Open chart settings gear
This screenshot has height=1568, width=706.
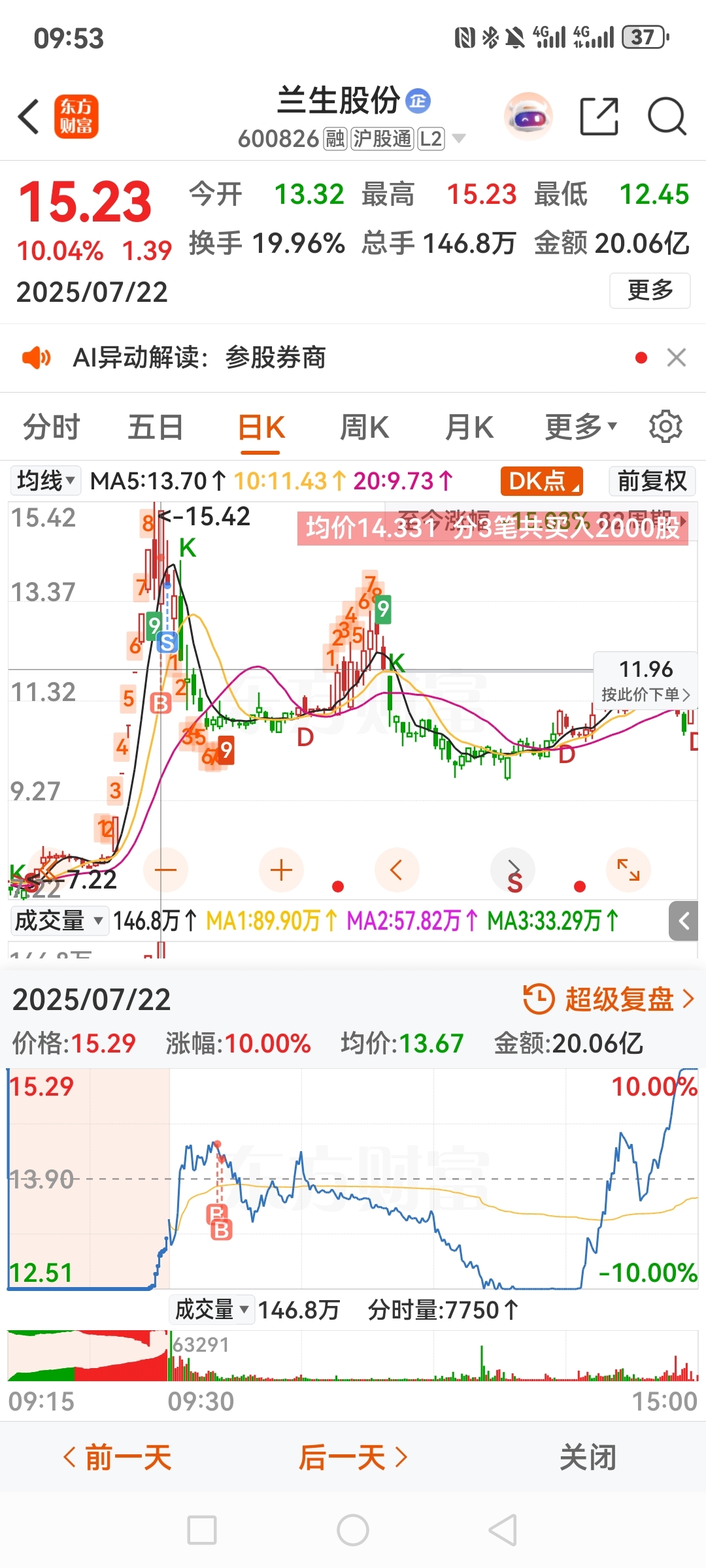(x=665, y=427)
